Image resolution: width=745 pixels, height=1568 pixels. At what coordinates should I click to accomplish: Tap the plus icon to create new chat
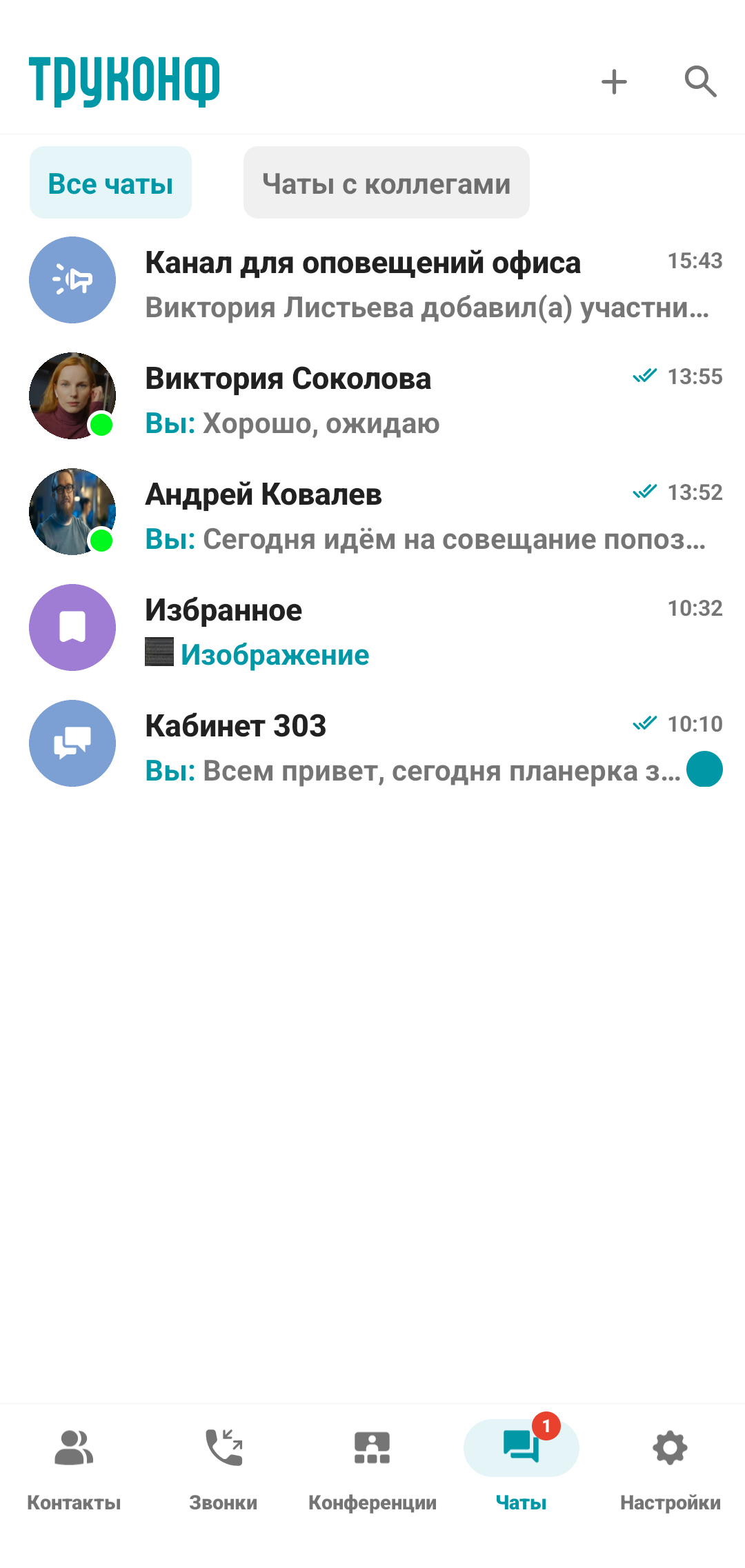613,82
